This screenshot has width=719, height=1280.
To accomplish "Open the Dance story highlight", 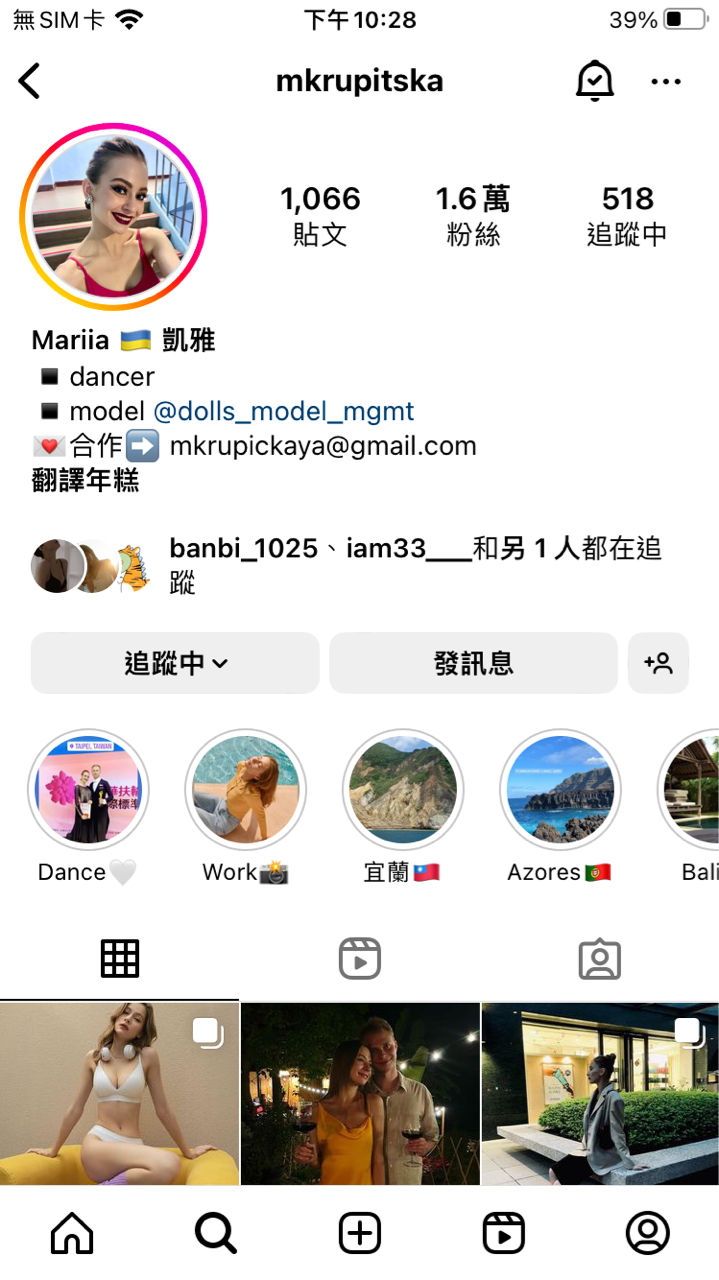I will 88,790.
